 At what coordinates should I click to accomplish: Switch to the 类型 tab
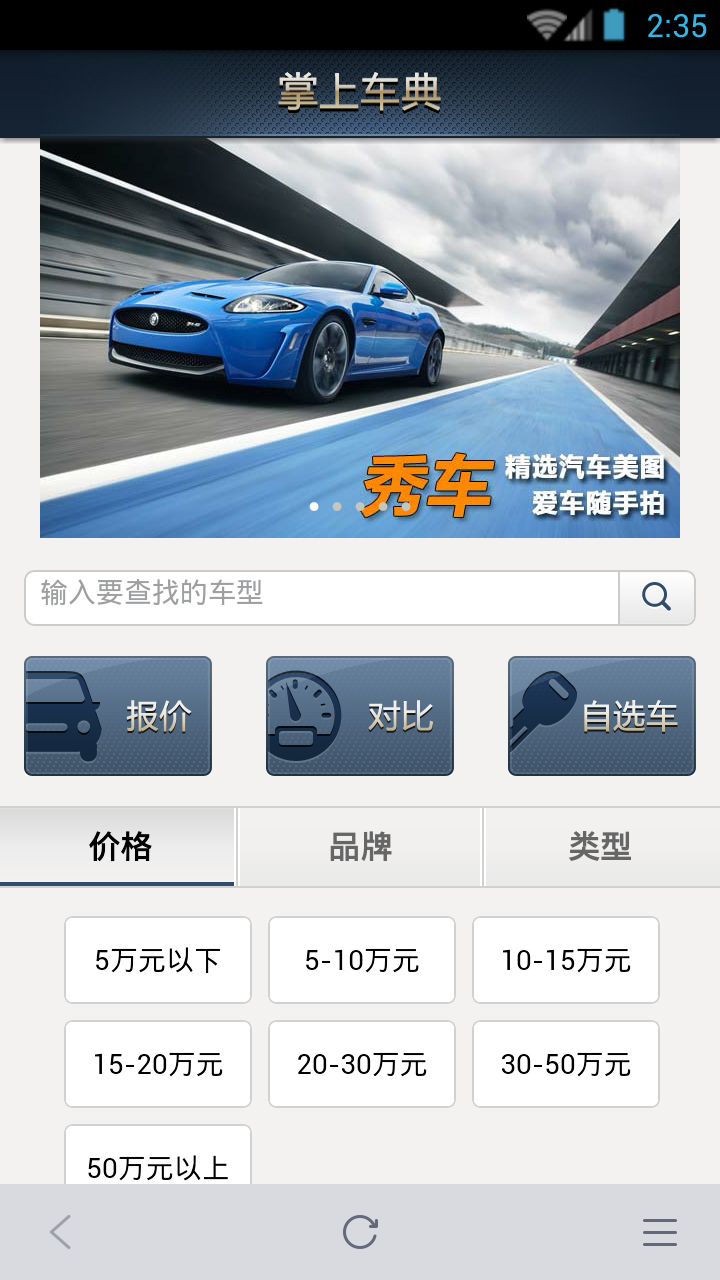pos(600,846)
